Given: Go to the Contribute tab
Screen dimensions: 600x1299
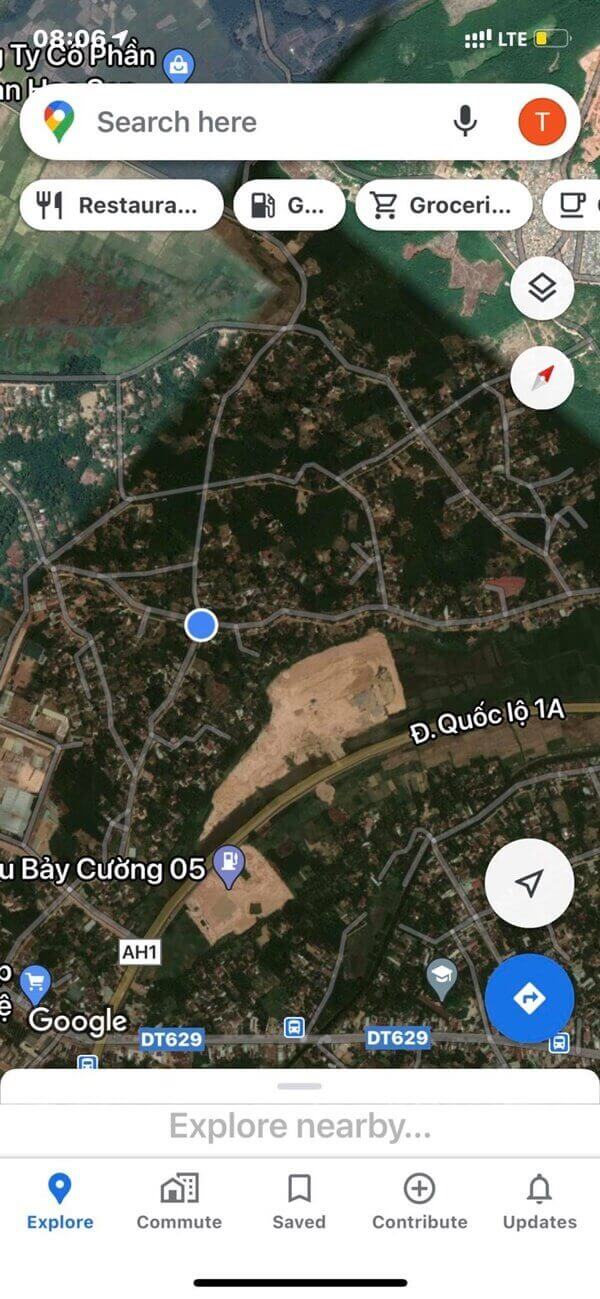Looking at the screenshot, I should (419, 1201).
